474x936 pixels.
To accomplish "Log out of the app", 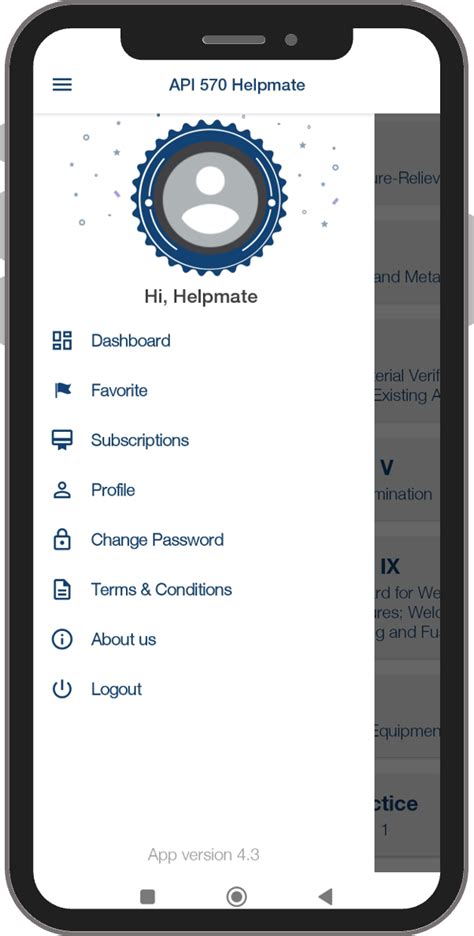I will click(x=203, y=689).
